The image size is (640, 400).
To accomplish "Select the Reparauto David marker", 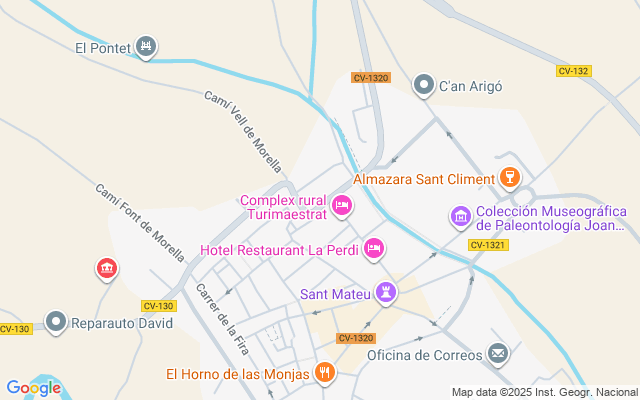I will (x=56, y=323).
